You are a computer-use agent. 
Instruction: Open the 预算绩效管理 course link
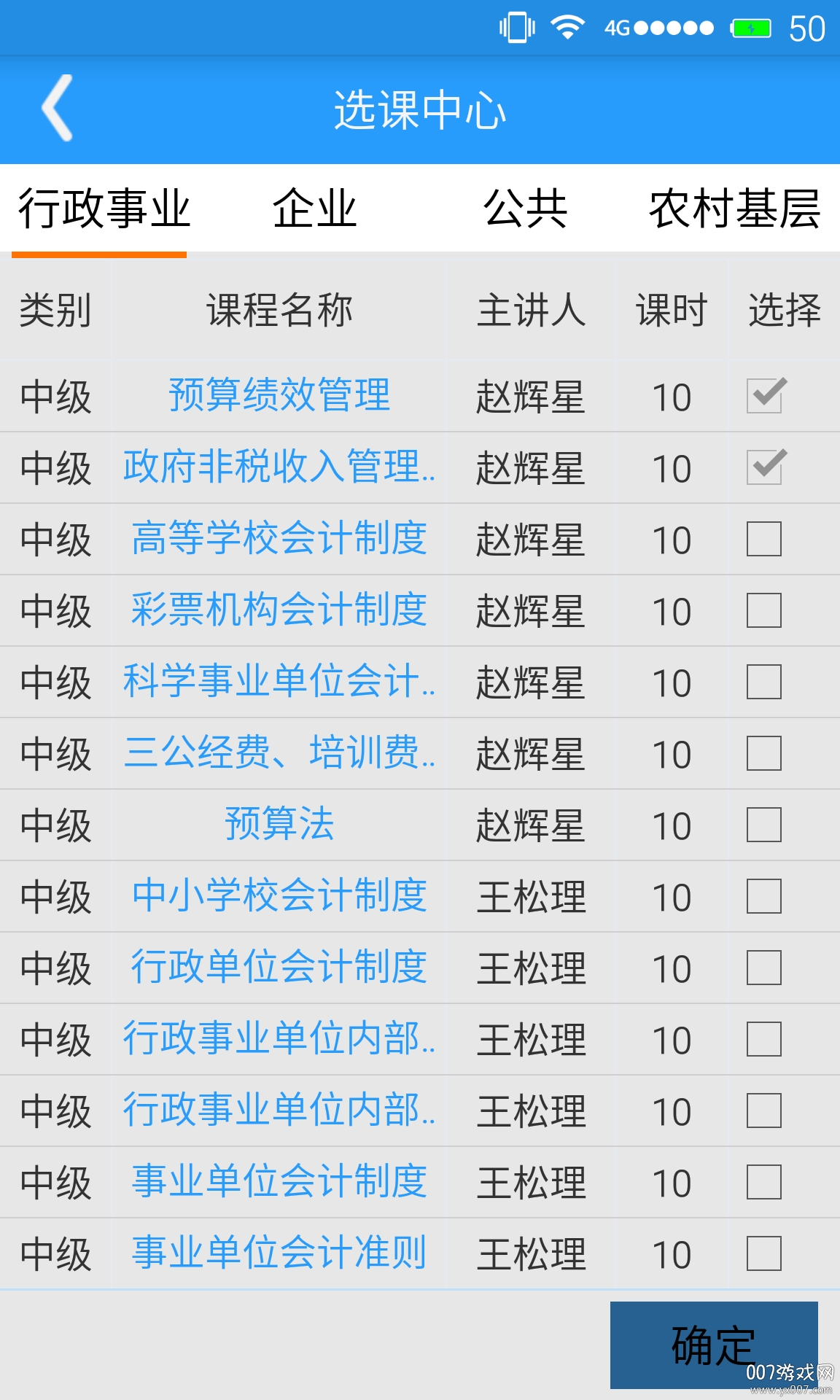coord(279,396)
